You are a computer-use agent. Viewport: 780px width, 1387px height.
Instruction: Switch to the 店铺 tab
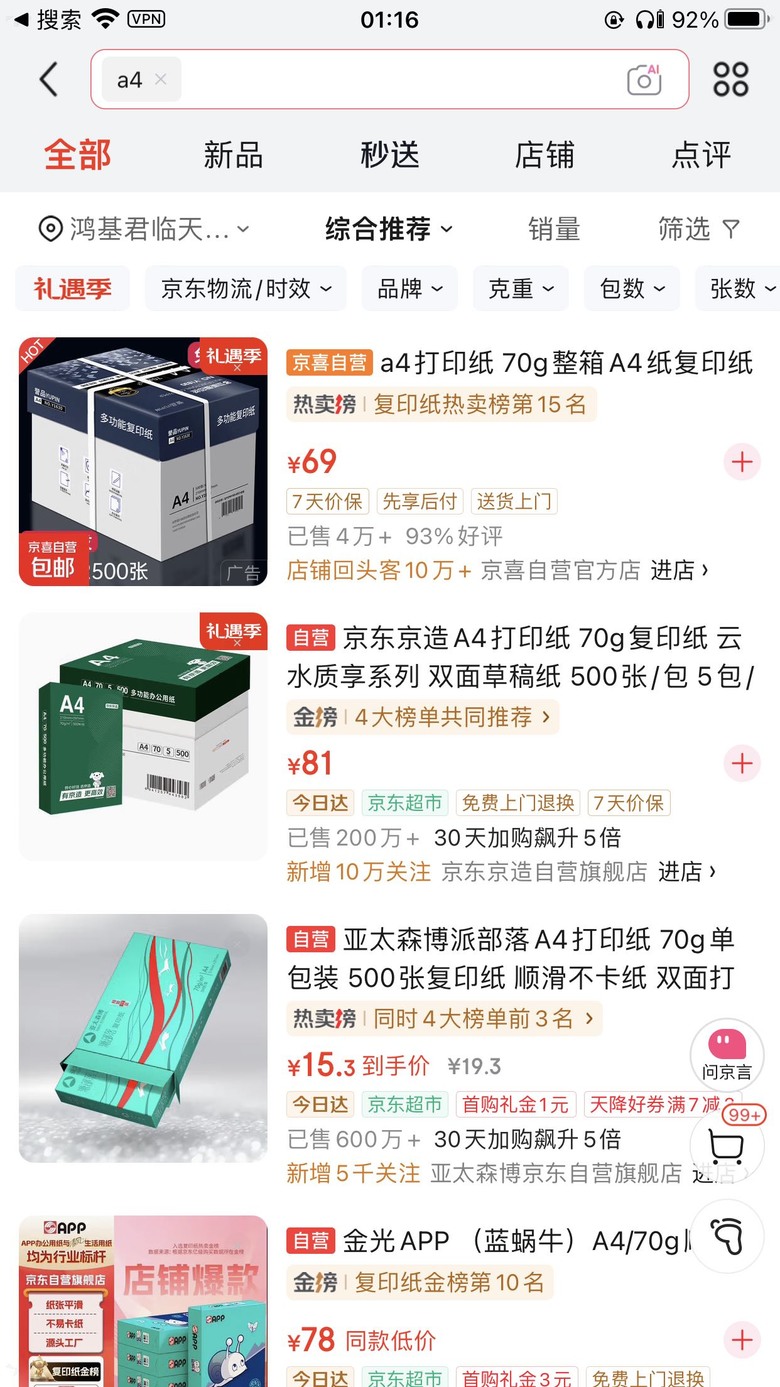[x=545, y=155]
